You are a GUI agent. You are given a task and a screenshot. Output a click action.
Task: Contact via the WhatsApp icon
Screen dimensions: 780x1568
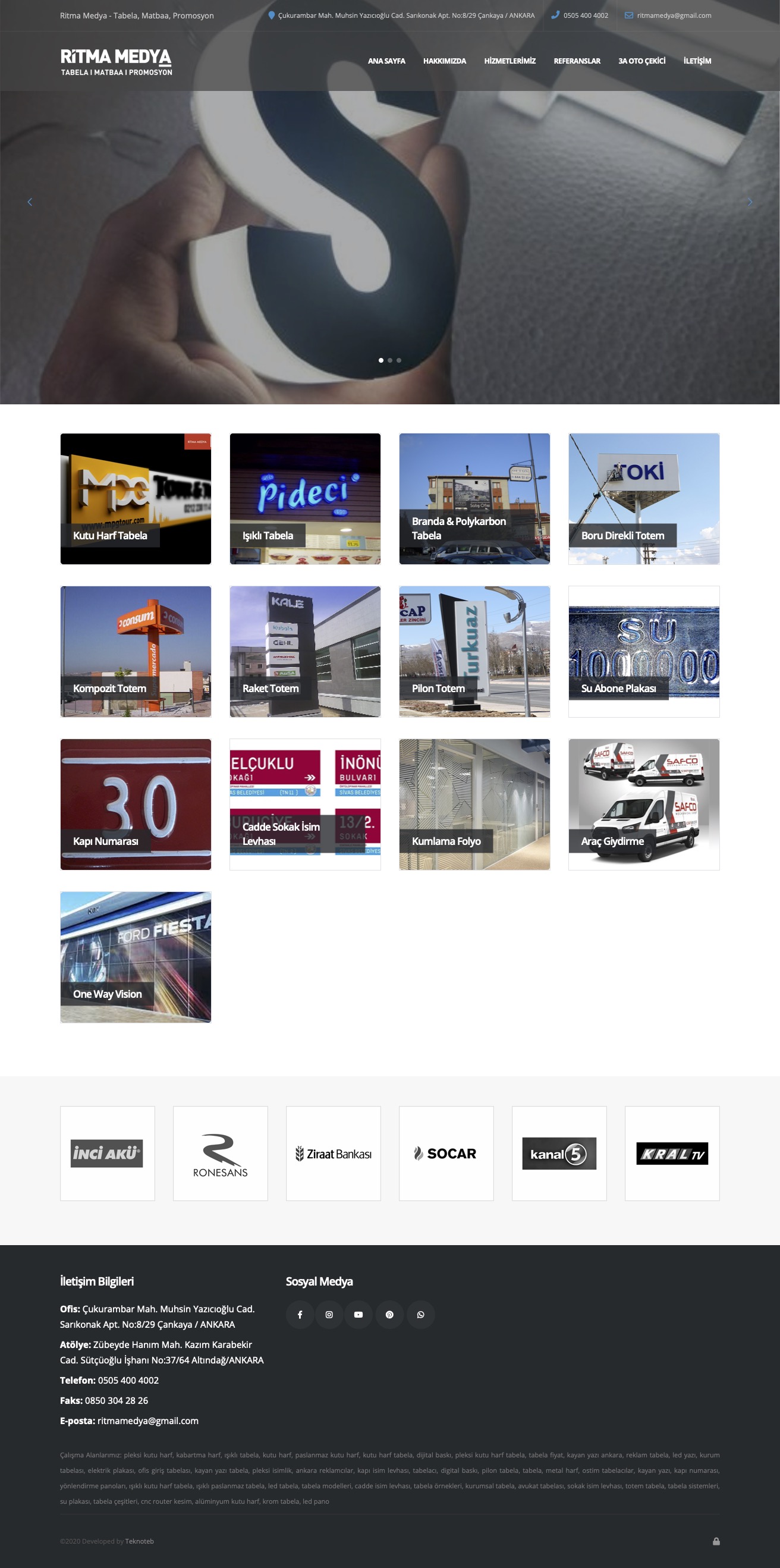pyautogui.click(x=420, y=1315)
